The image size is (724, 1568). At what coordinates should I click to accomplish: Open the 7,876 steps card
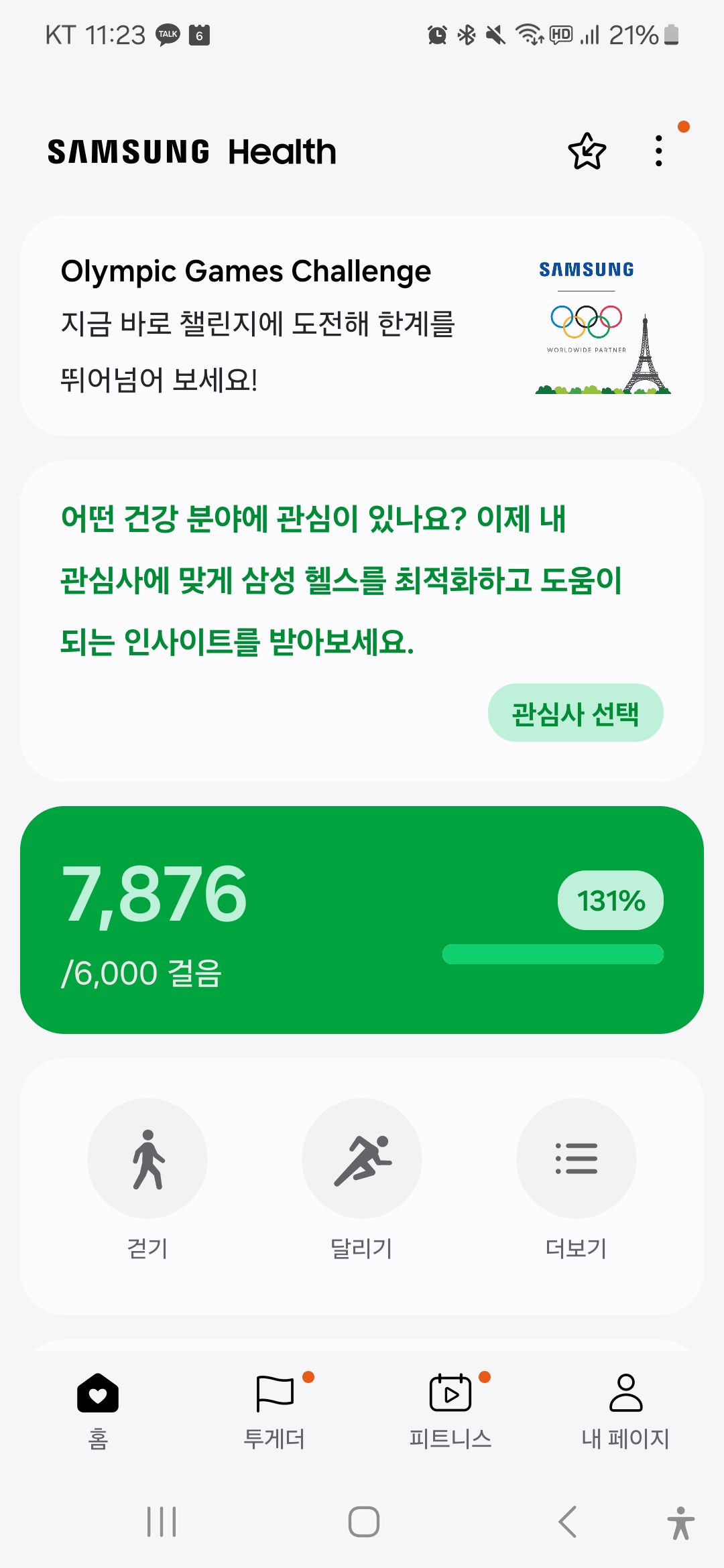[362, 920]
